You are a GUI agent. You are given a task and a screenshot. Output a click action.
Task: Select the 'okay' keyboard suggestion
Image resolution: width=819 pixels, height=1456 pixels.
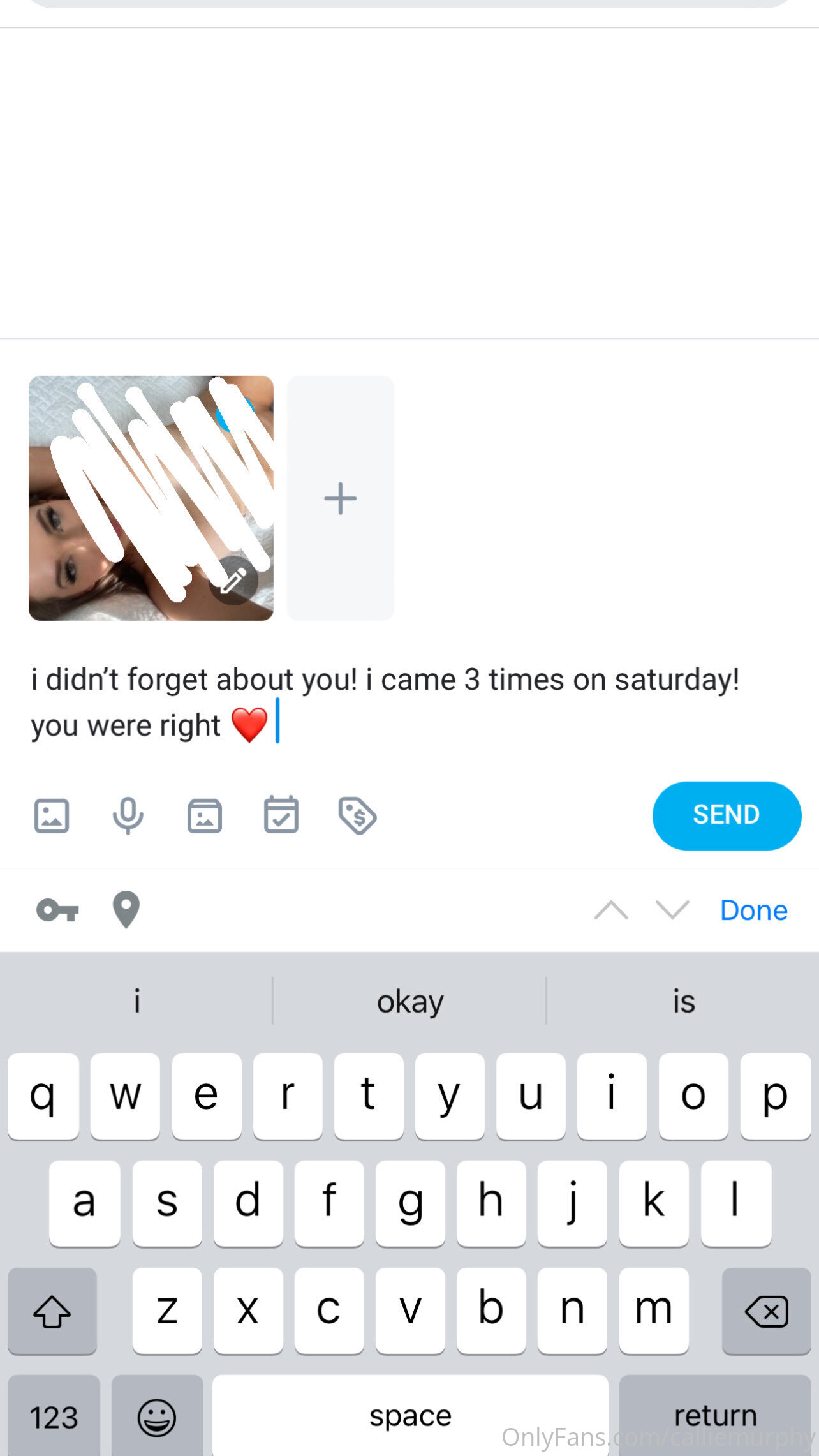409,1001
